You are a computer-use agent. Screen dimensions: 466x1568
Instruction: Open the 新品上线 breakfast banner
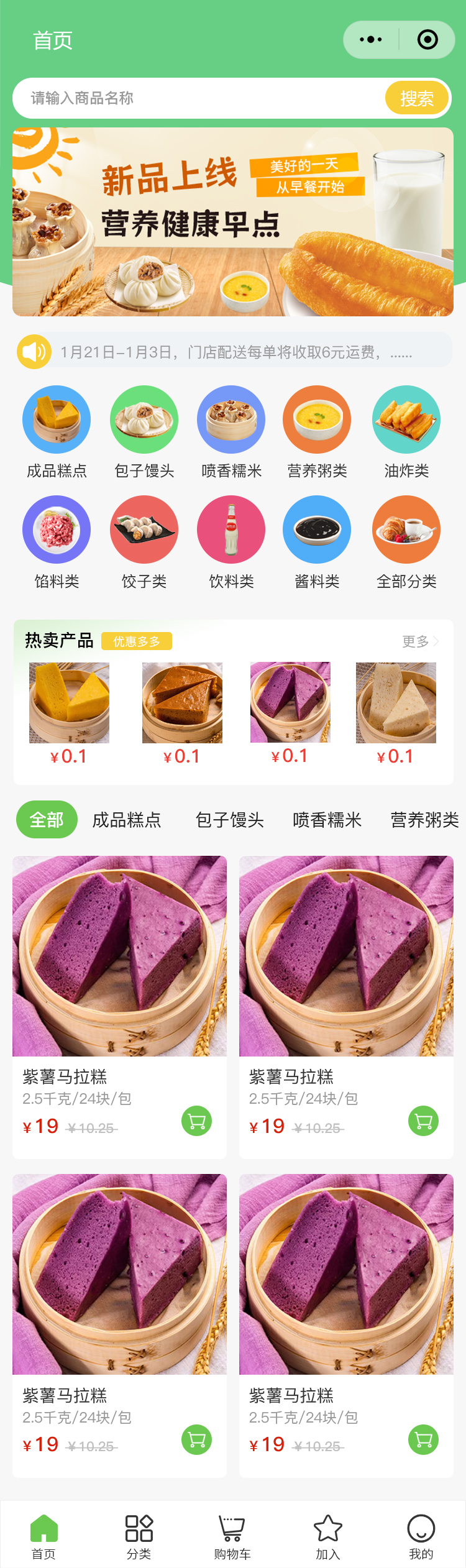tap(233, 222)
